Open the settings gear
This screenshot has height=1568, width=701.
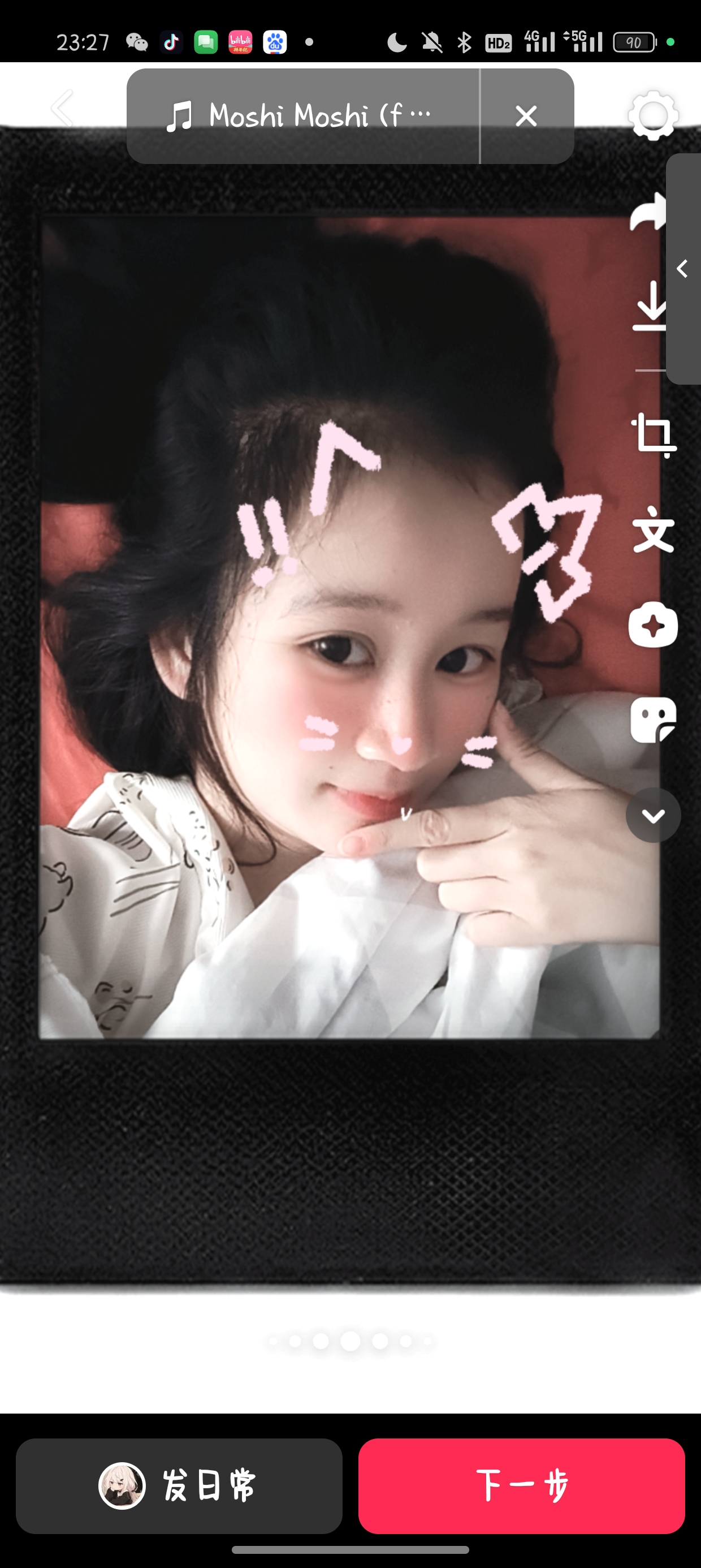653,115
